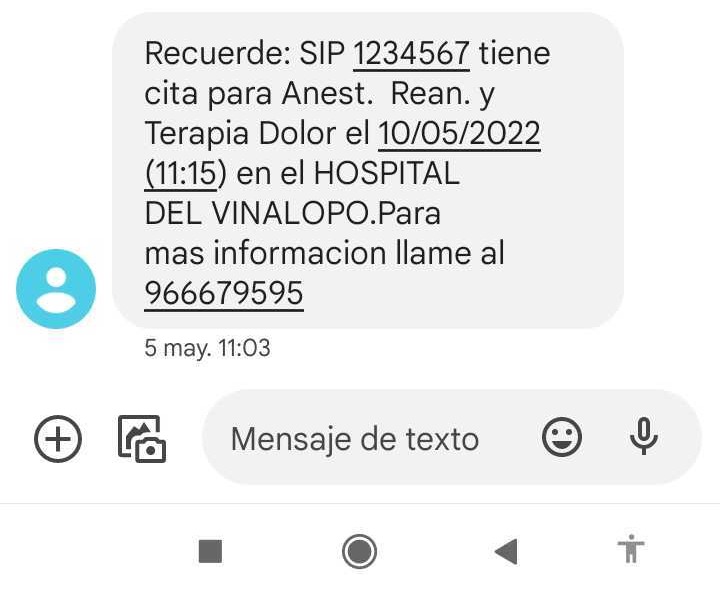Screen dimensions: 720x599
Task: Open the emoji picker
Action: (x=562, y=437)
